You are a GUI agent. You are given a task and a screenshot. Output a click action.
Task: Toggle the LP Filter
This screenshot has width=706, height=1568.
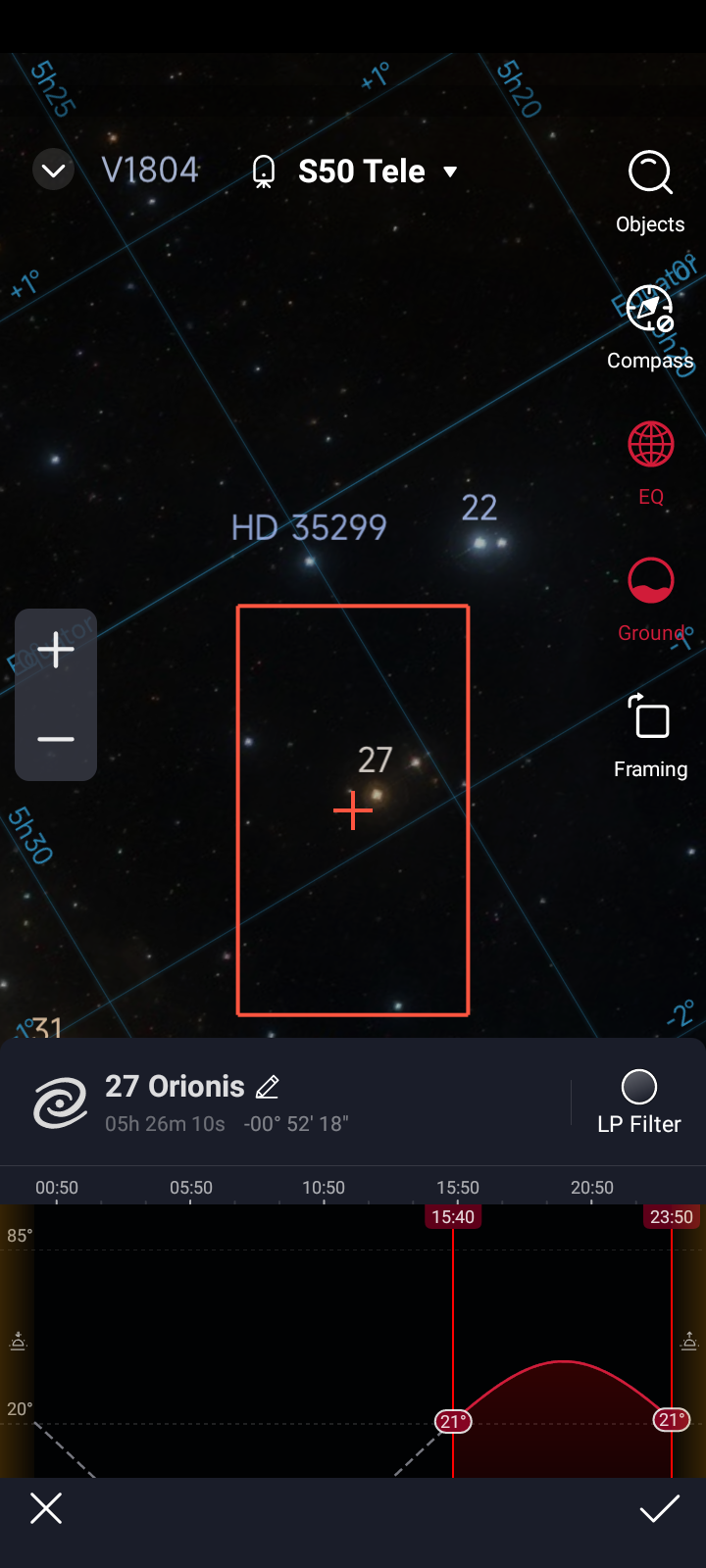(638, 1101)
